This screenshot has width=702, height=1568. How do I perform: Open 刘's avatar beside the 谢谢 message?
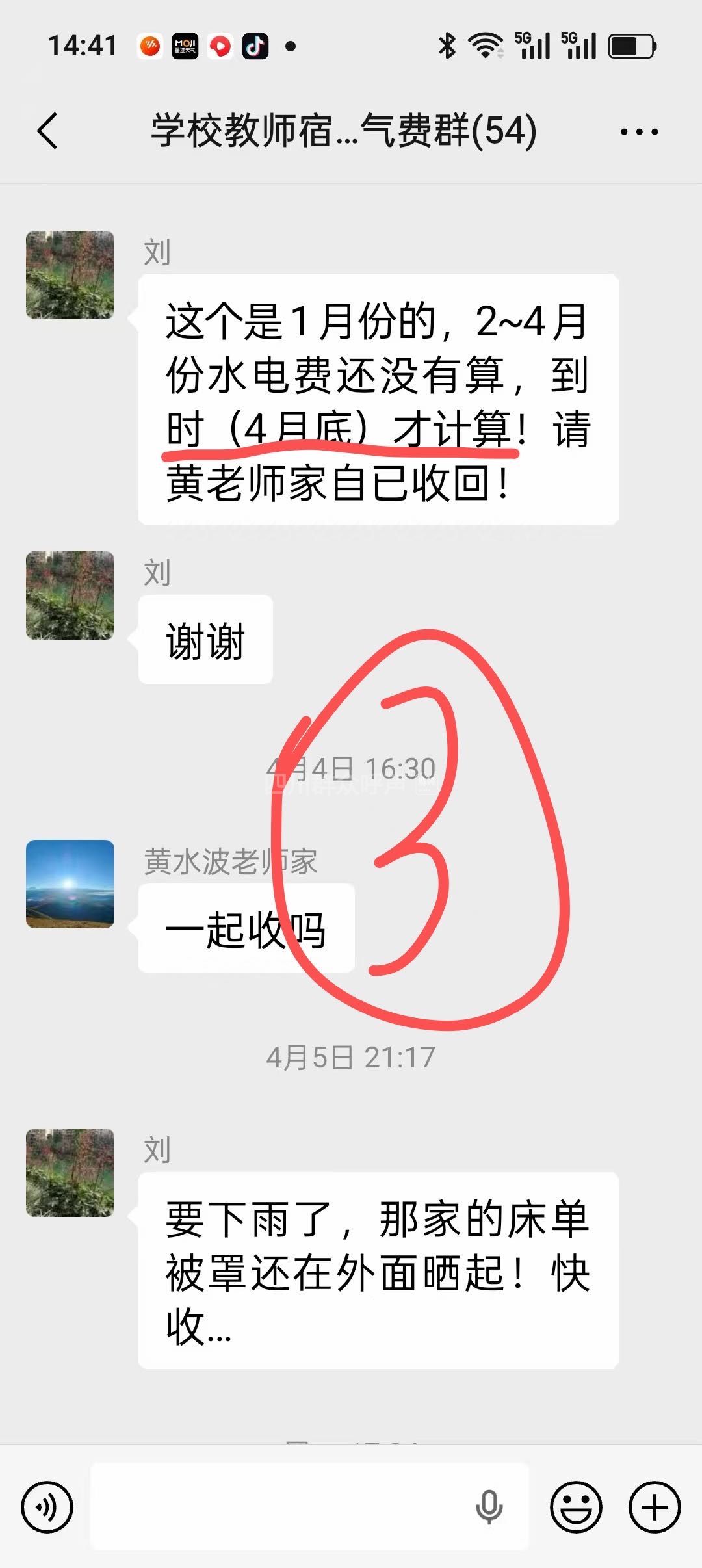(70, 595)
